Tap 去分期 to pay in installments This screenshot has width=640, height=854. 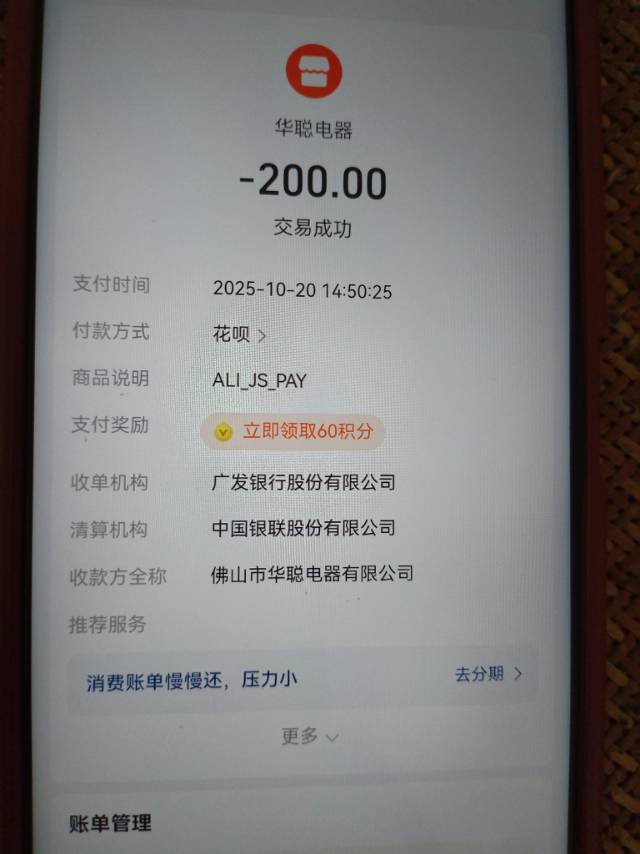488,674
